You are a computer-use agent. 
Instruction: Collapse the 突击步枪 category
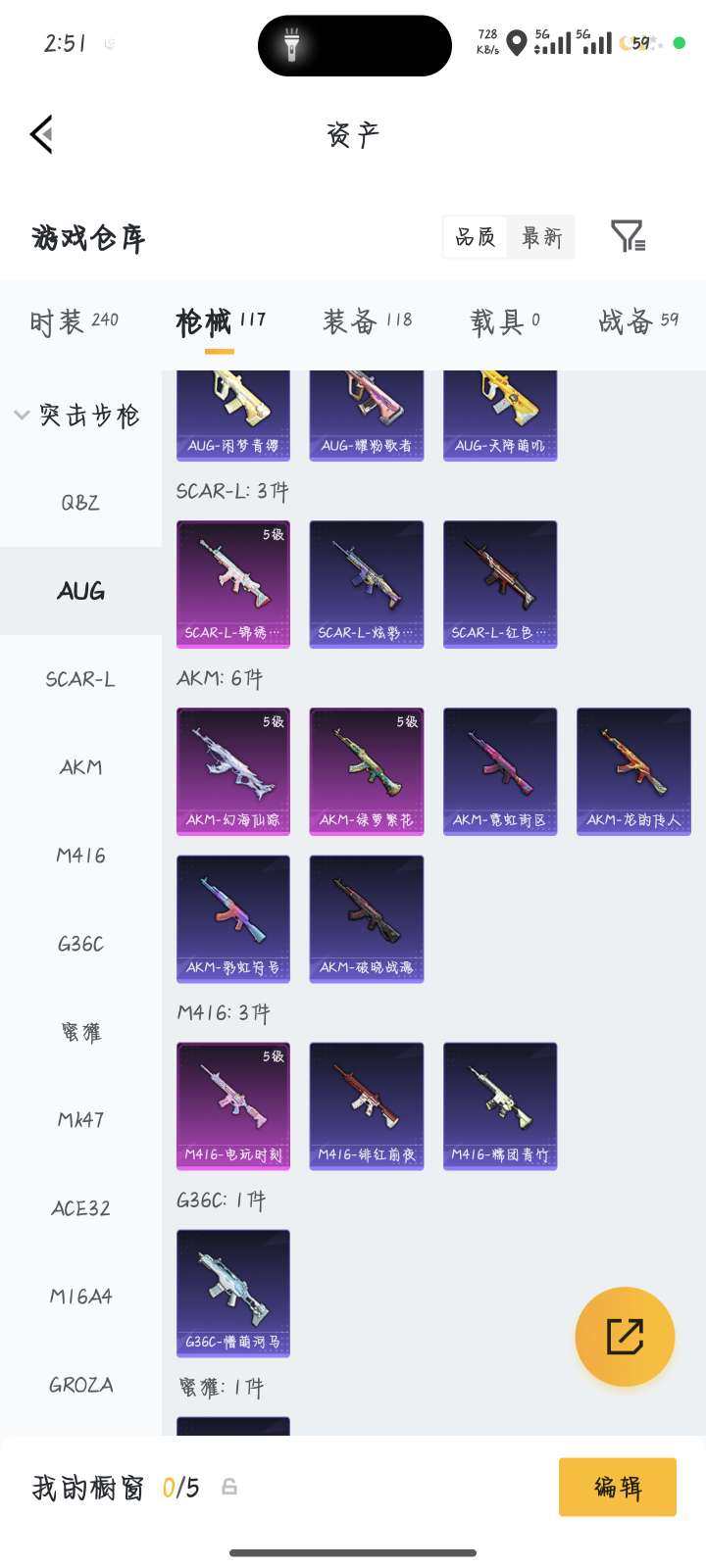pos(22,416)
